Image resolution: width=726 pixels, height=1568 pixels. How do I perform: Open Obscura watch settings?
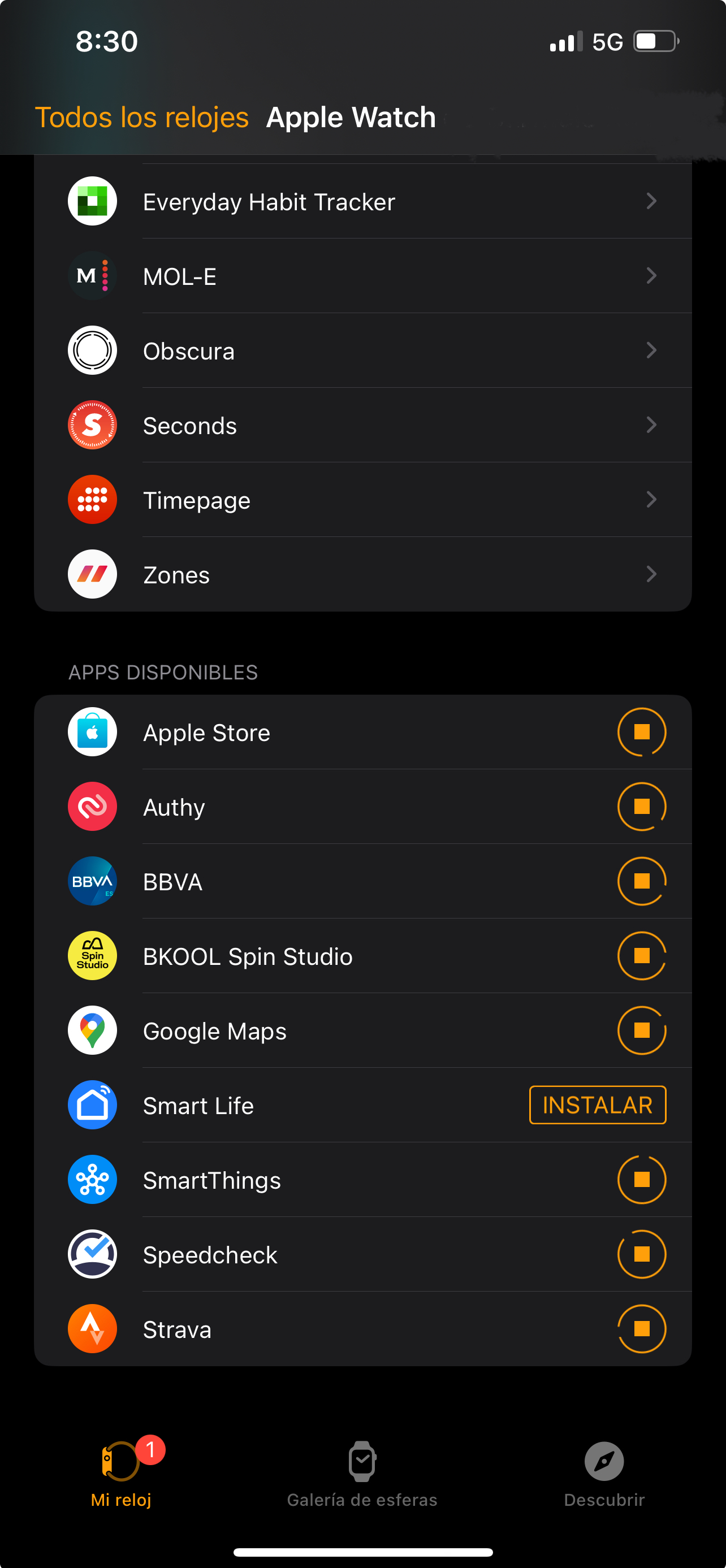[362, 350]
